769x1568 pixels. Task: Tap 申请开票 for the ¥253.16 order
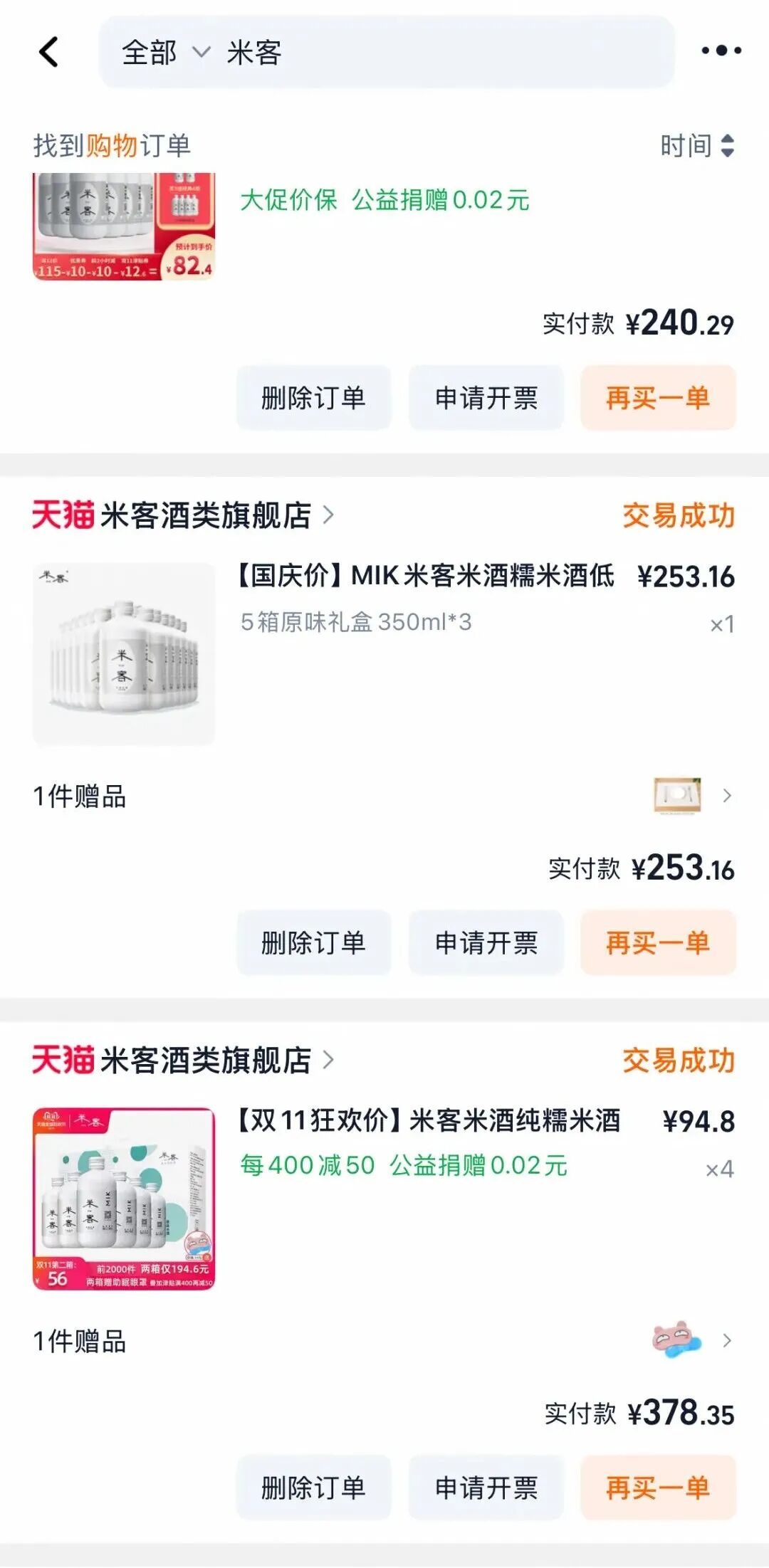click(486, 942)
